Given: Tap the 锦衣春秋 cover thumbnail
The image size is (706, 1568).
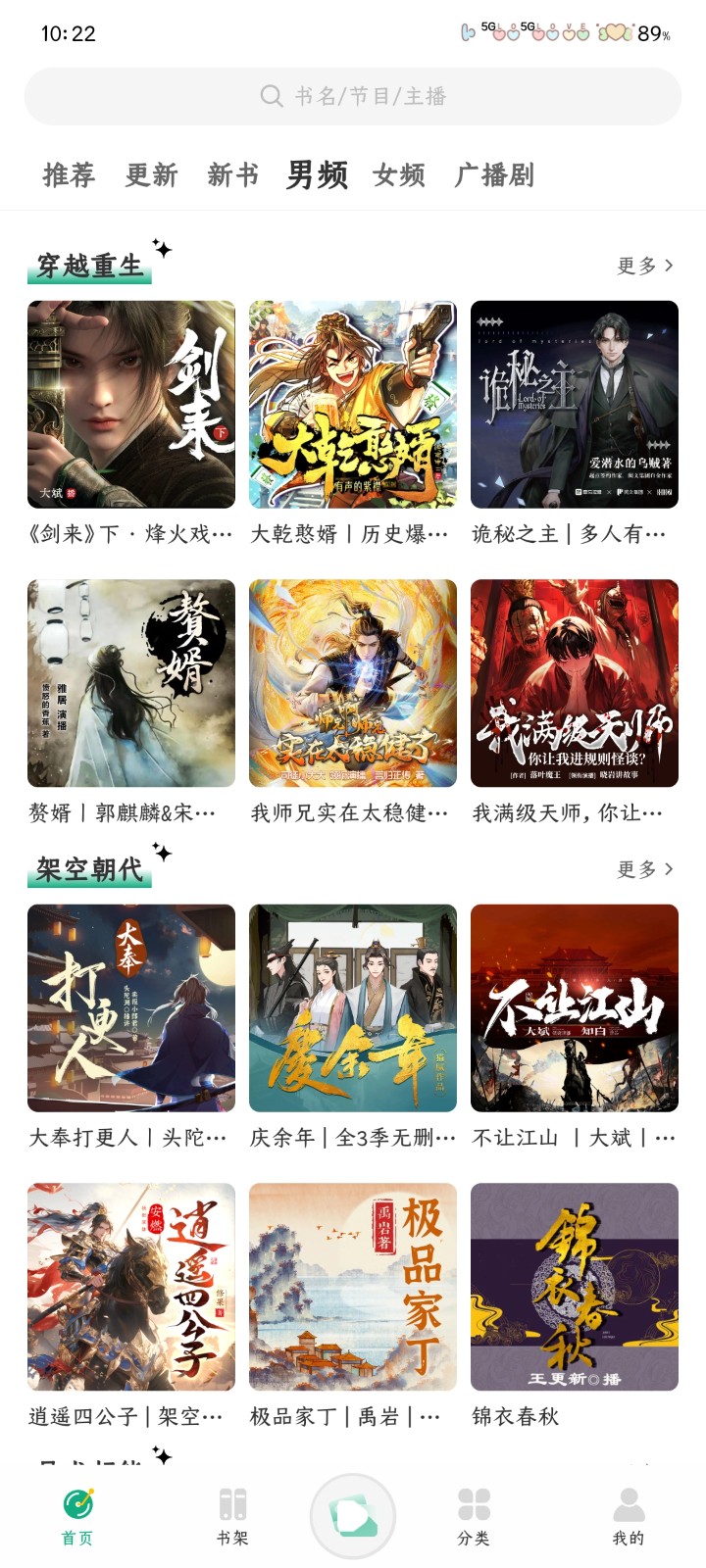Looking at the screenshot, I should tap(574, 1289).
